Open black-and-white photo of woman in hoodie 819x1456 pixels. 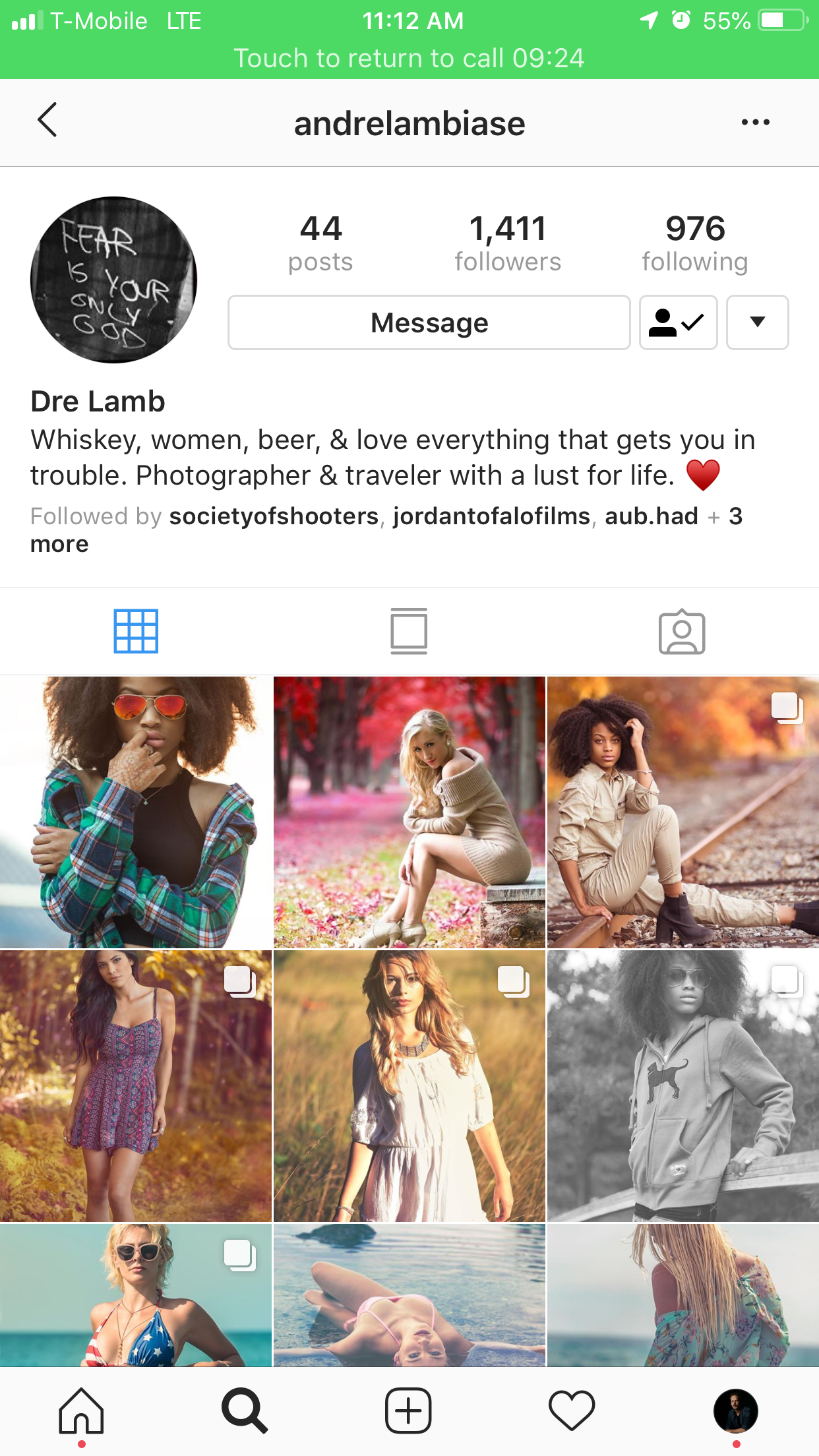(683, 1086)
